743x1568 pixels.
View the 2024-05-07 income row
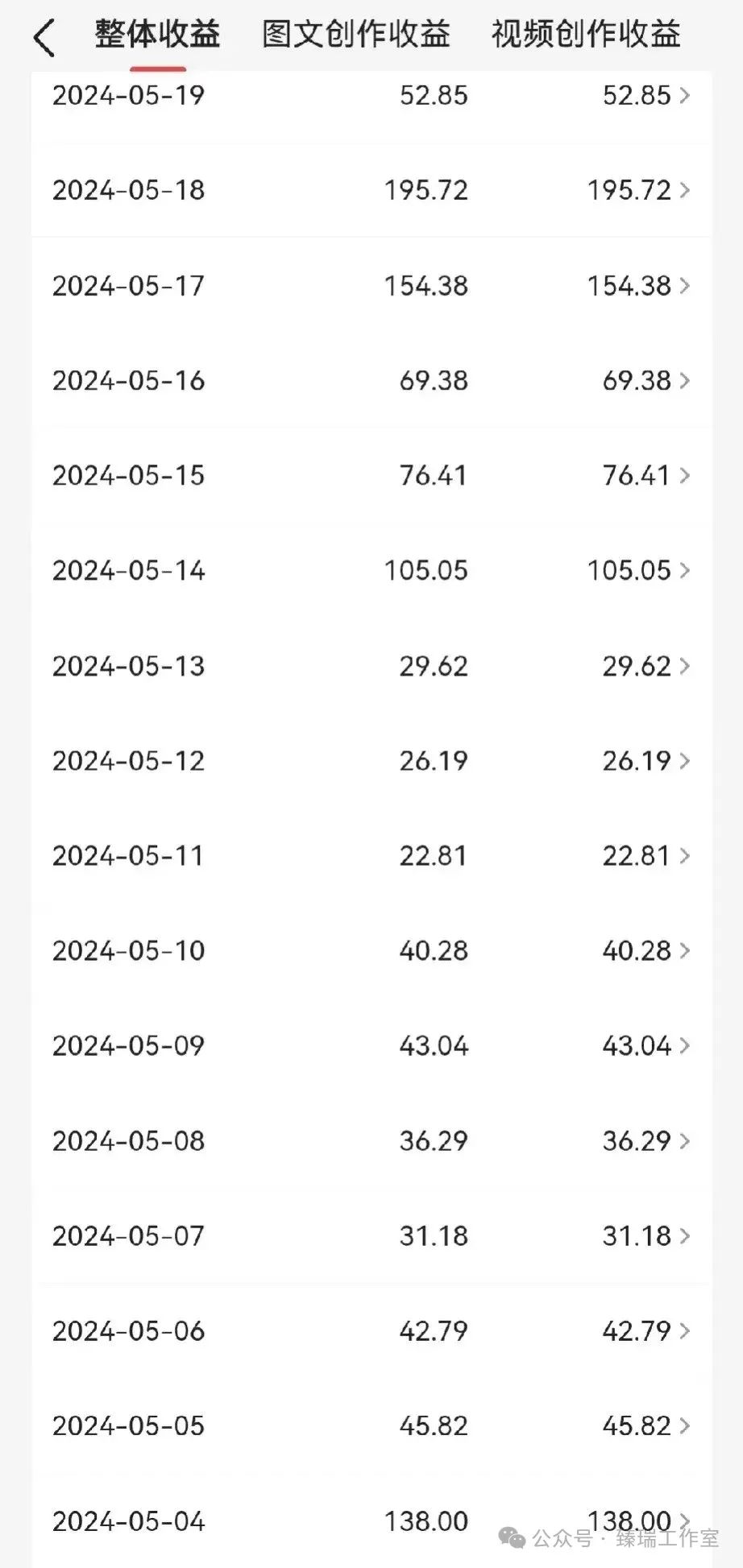371,1236
